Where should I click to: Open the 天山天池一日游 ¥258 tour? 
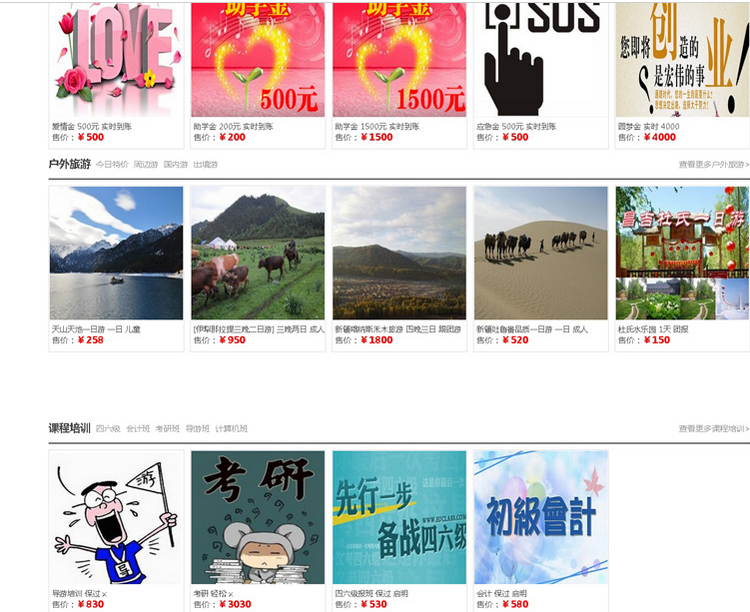(x=116, y=253)
